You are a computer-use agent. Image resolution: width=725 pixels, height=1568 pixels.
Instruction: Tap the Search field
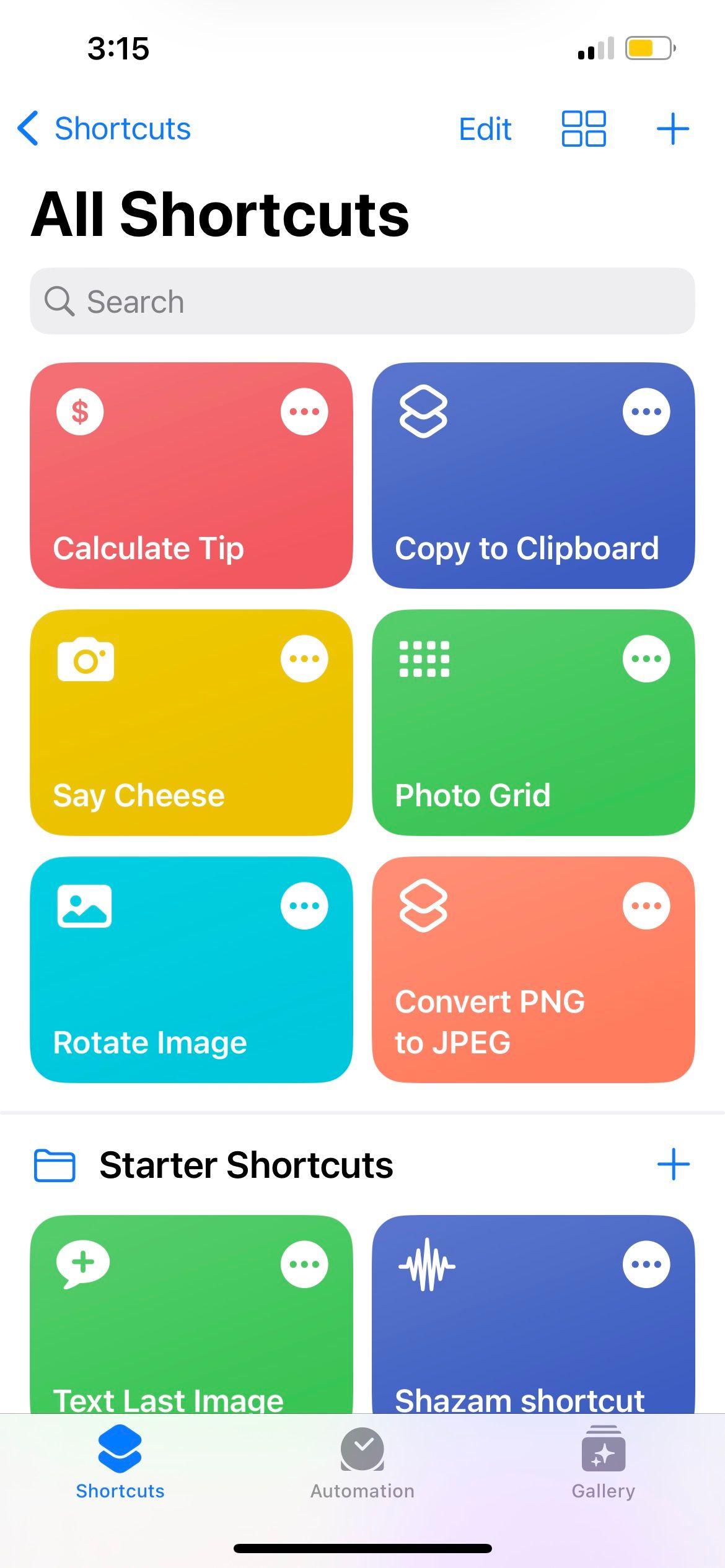click(x=362, y=302)
